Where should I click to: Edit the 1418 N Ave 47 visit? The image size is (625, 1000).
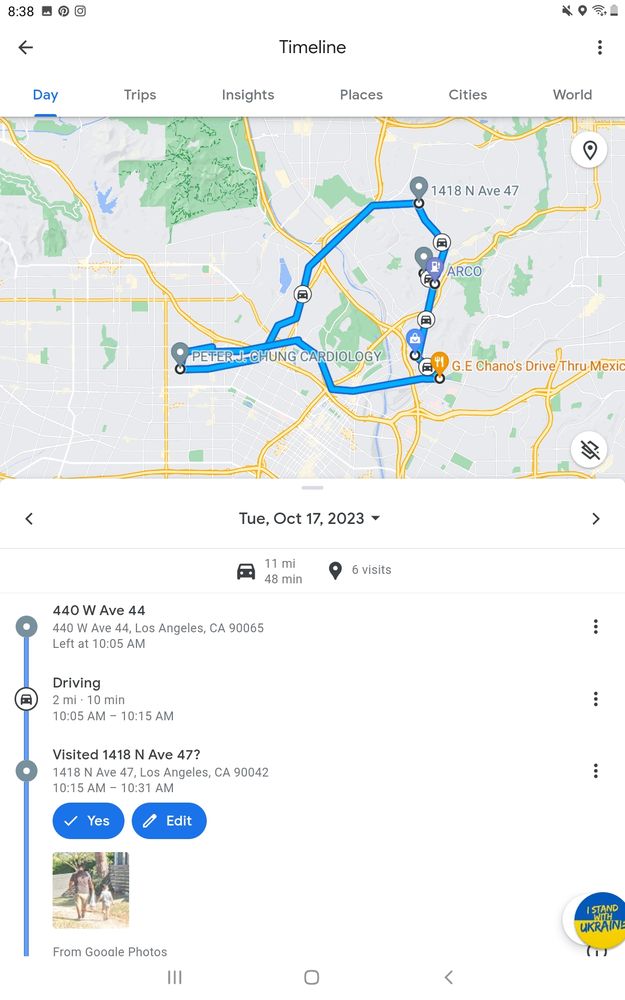169,821
